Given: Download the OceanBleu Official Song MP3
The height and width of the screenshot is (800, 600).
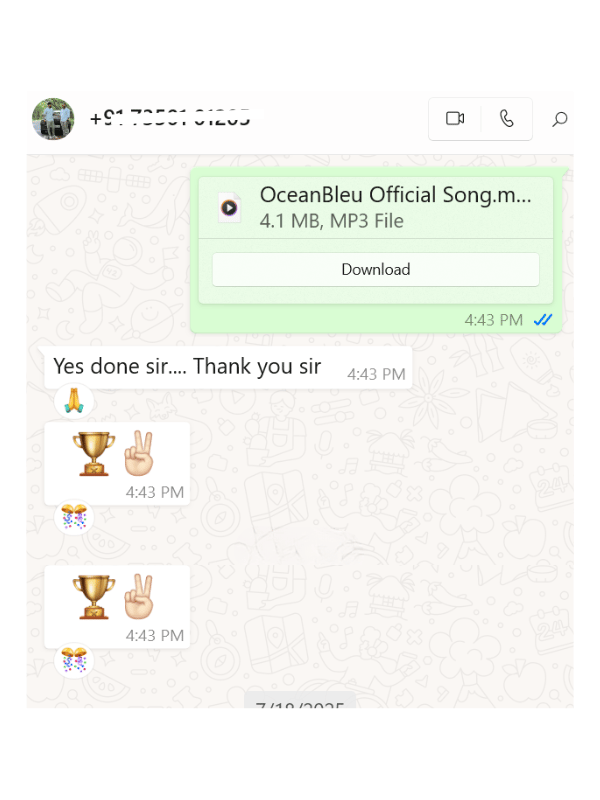Looking at the screenshot, I should 375,269.
